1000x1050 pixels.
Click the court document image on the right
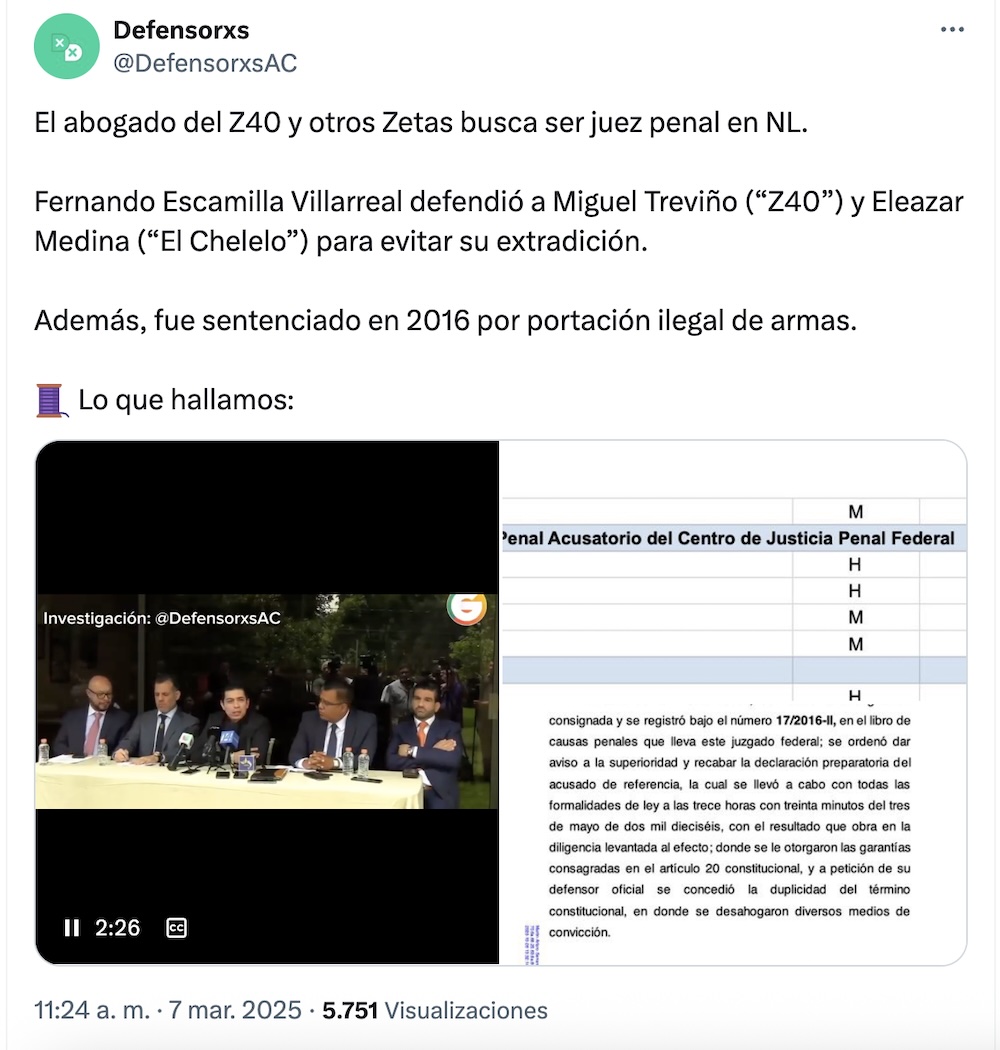click(x=730, y=700)
